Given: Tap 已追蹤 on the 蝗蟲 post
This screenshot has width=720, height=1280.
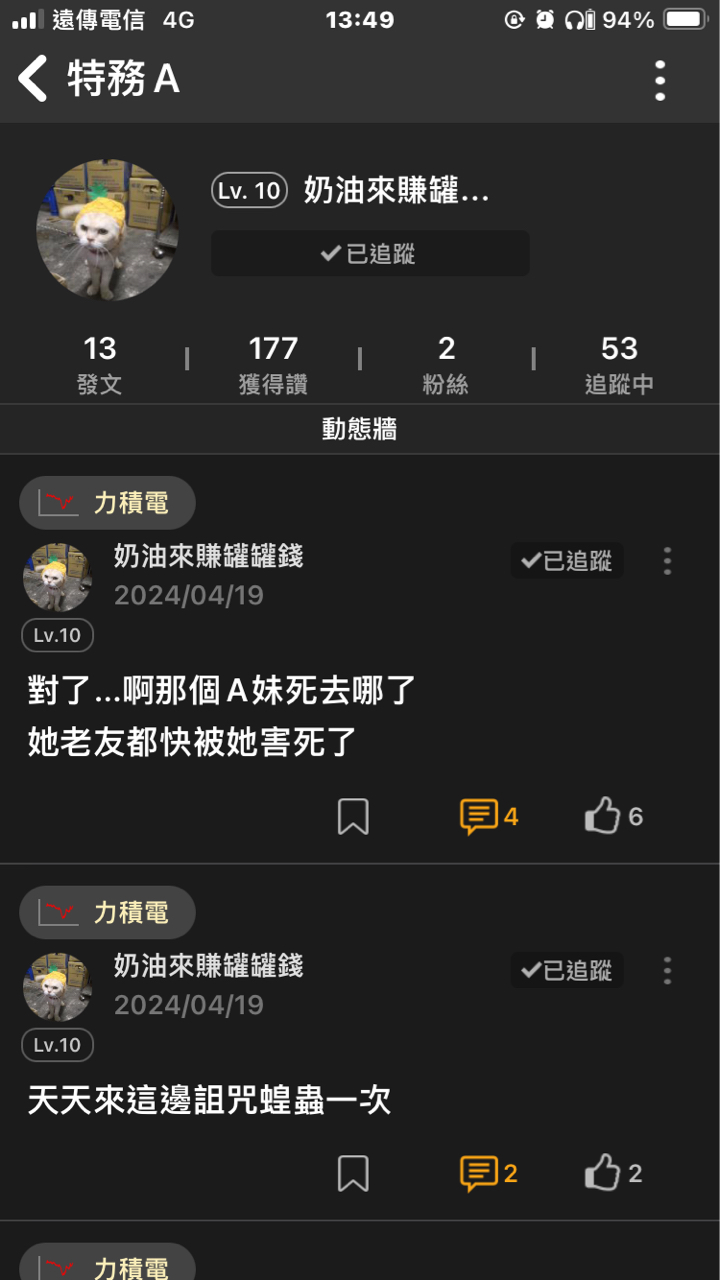Looking at the screenshot, I should tap(567, 970).
